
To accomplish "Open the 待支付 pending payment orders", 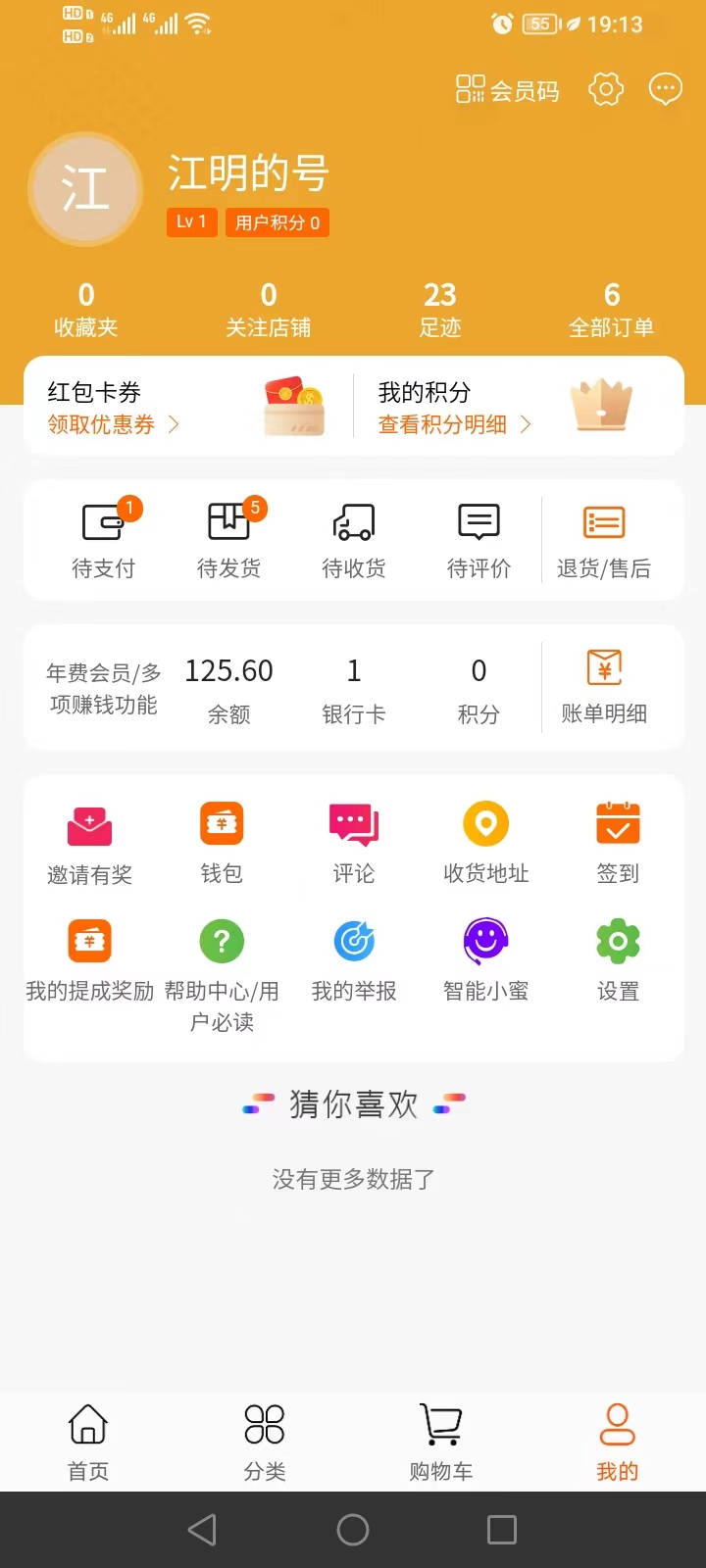I will [104, 537].
